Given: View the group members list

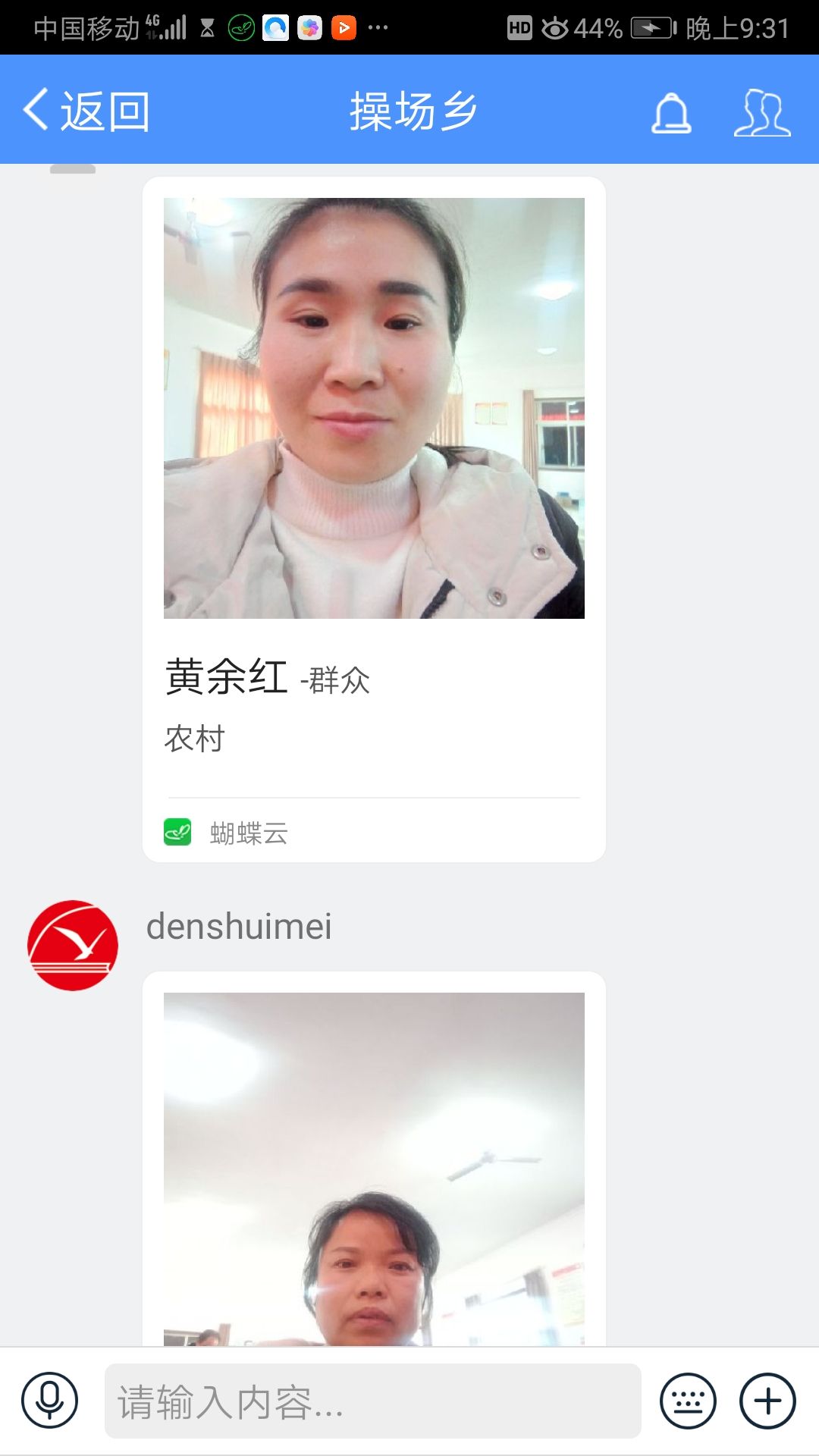Looking at the screenshot, I should point(762,113).
